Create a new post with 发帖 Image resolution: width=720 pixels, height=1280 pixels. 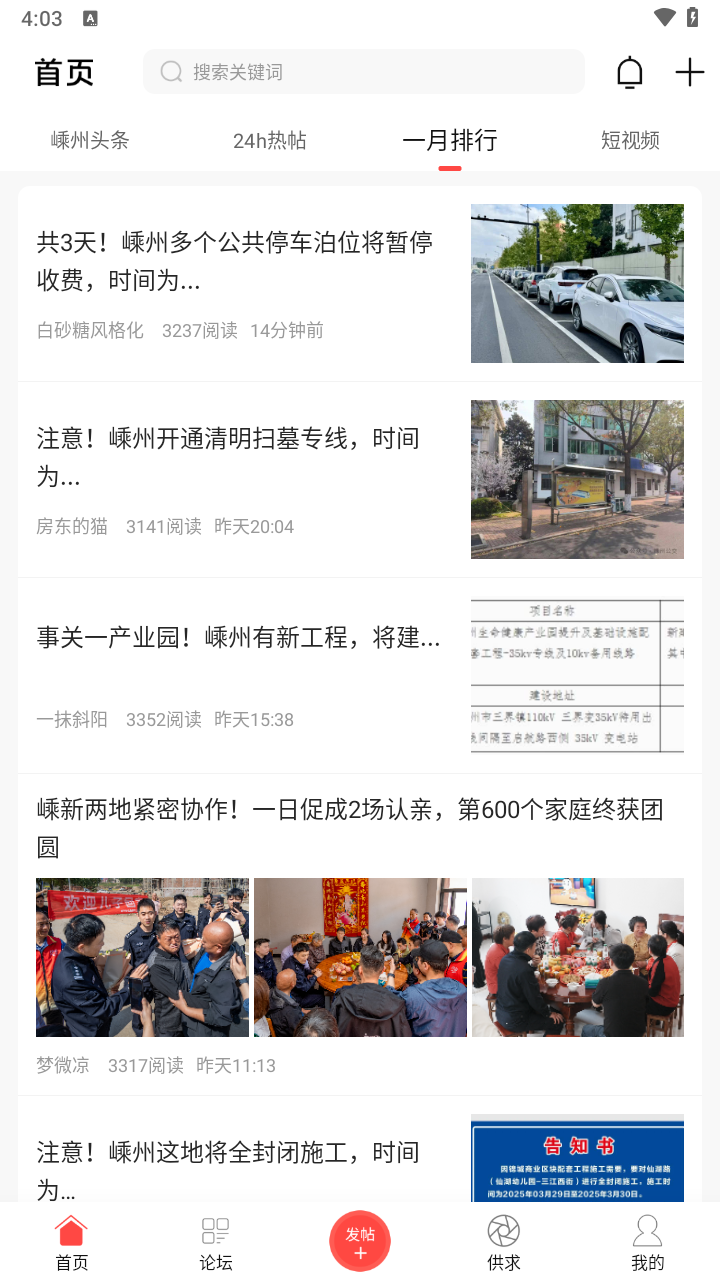pyautogui.click(x=360, y=1241)
